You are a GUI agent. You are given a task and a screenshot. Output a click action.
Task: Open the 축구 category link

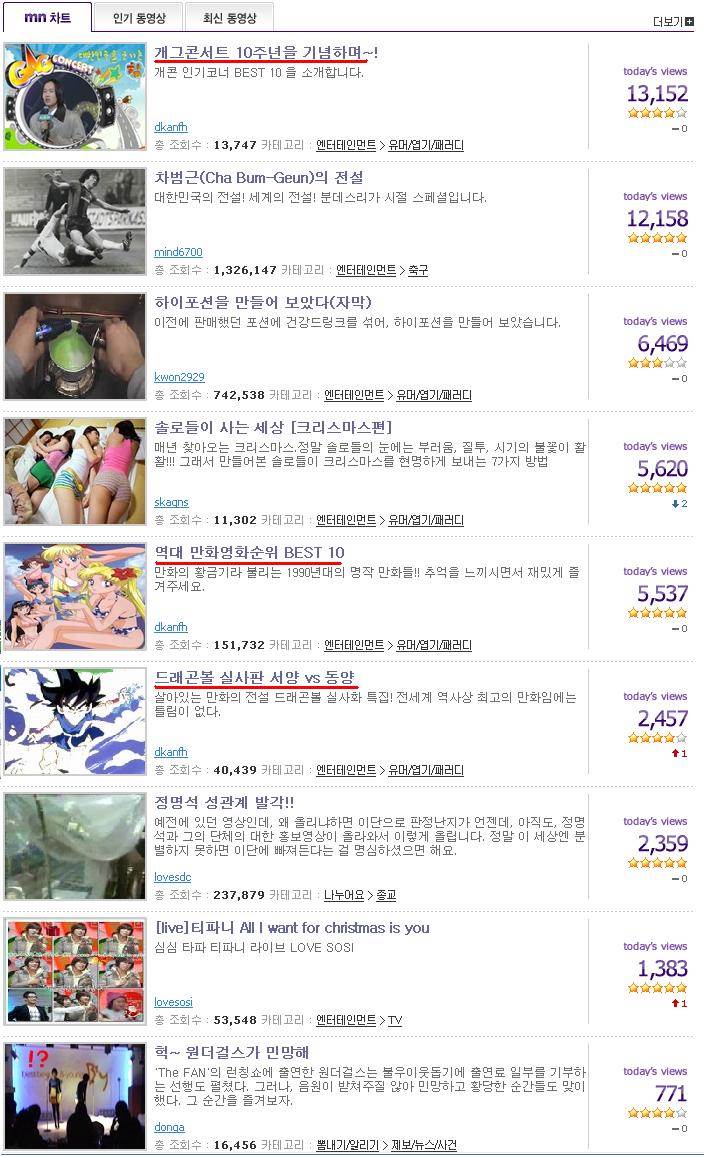pos(418,270)
